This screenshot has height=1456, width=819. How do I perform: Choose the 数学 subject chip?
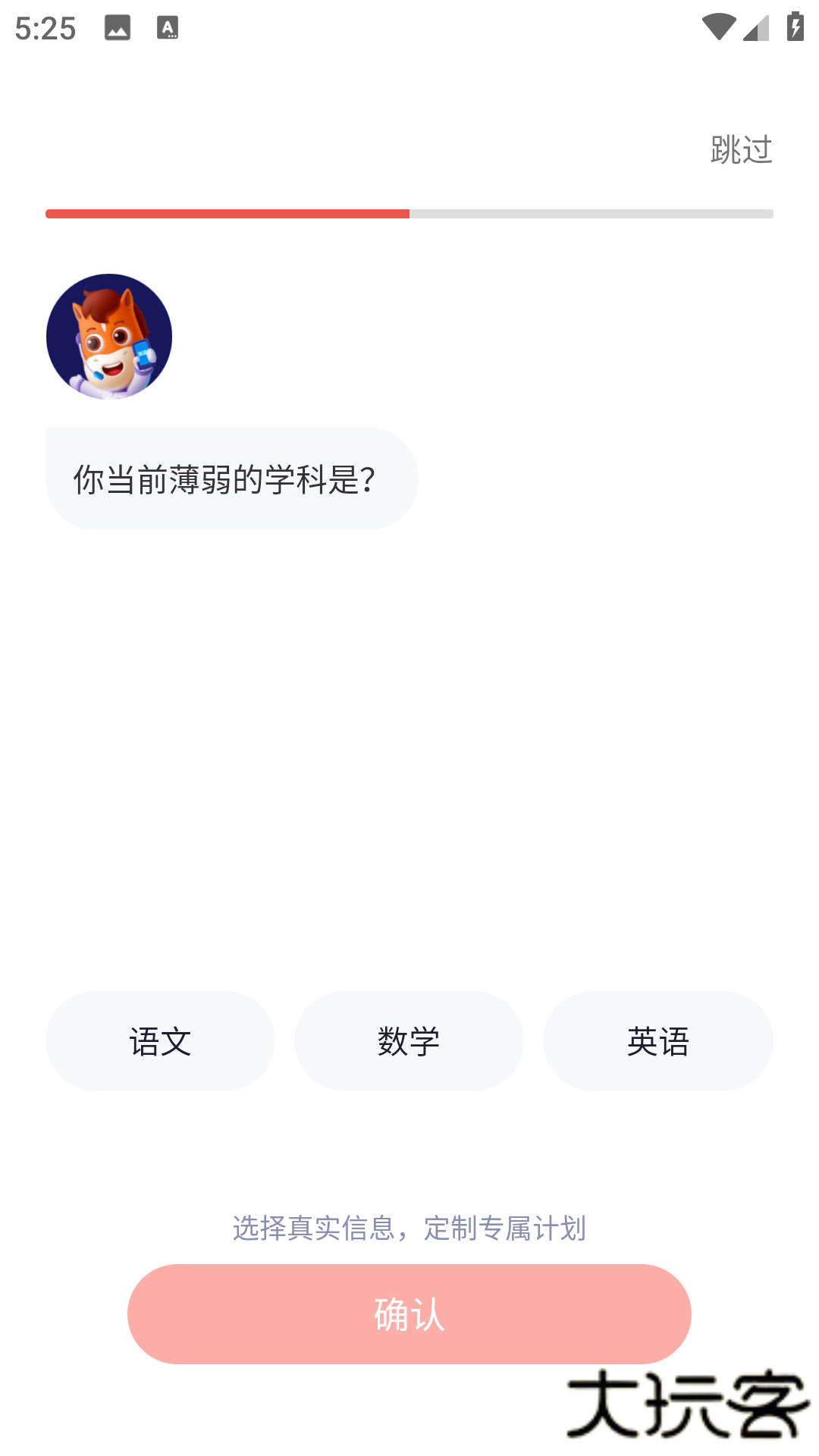[x=409, y=1040]
